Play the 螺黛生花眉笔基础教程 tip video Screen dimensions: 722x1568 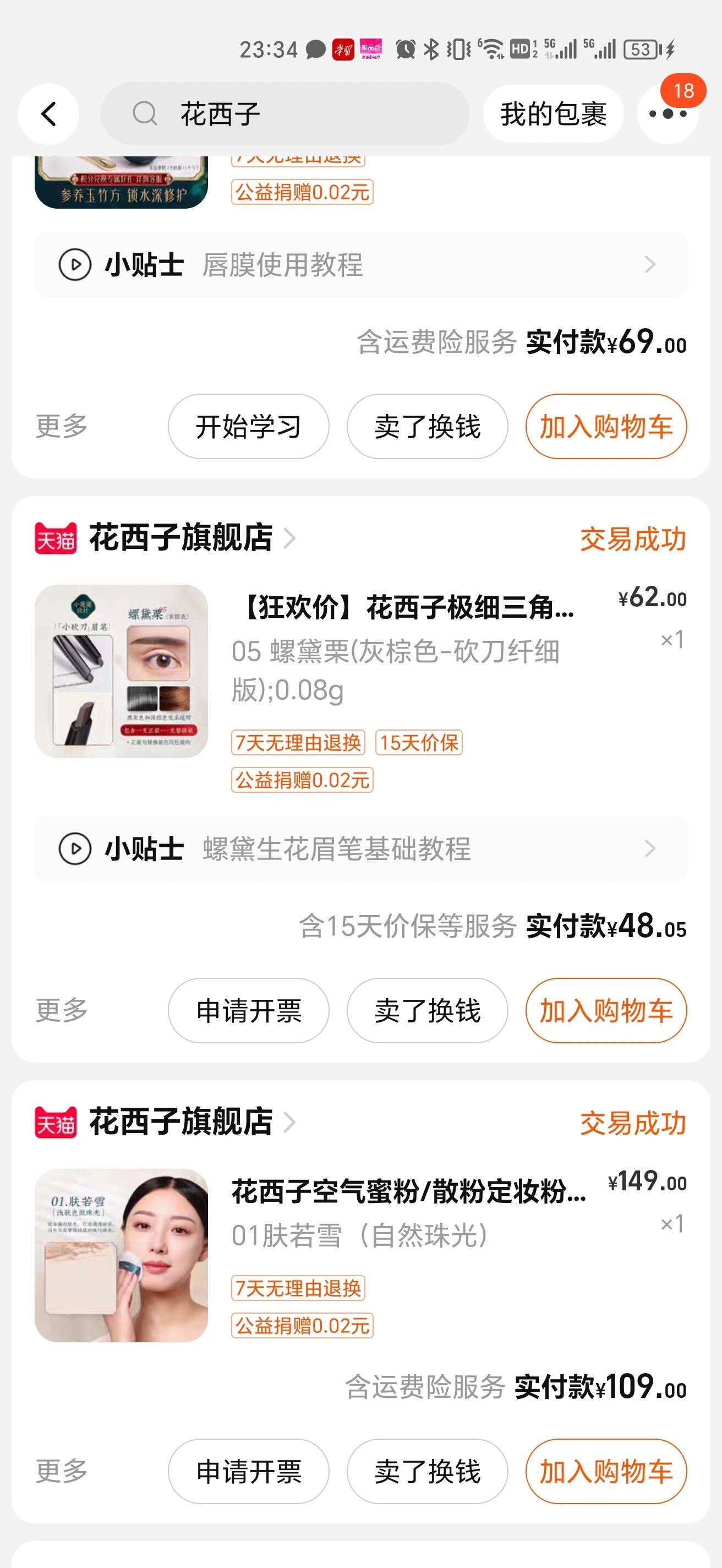(74, 850)
